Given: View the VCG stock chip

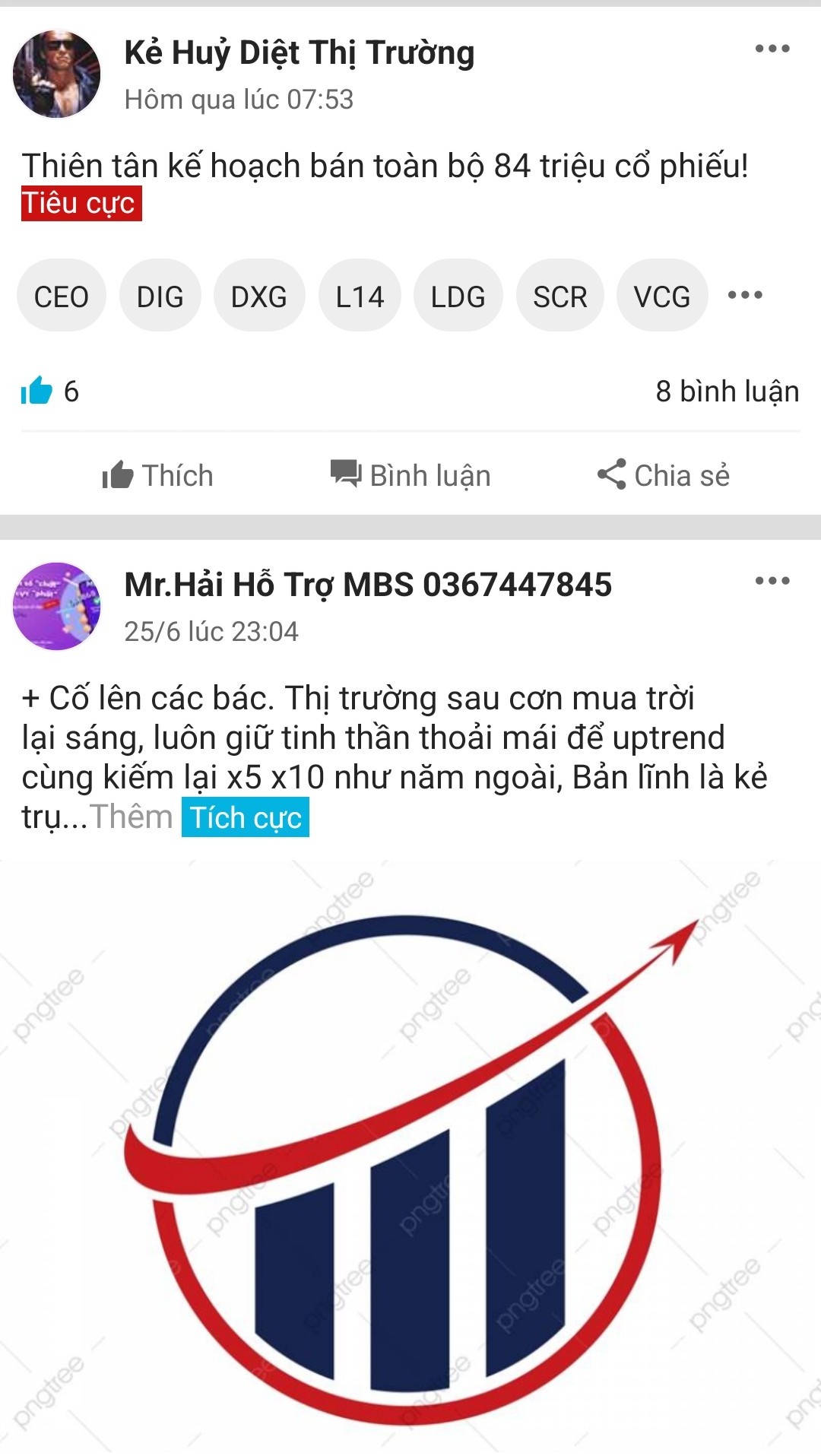Looking at the screenshot, I should click(662, 296).
